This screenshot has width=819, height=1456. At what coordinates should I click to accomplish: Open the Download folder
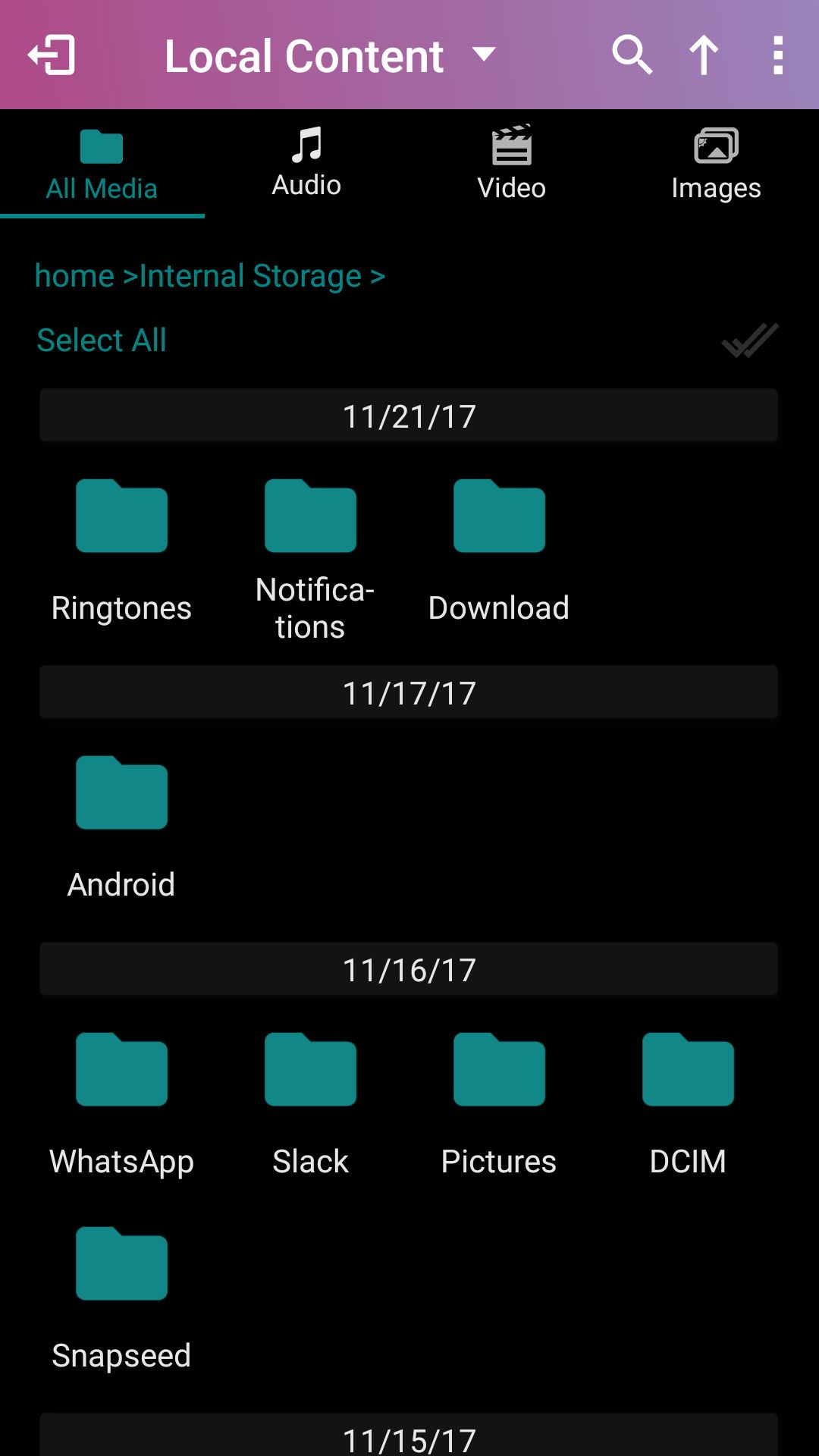499,551
